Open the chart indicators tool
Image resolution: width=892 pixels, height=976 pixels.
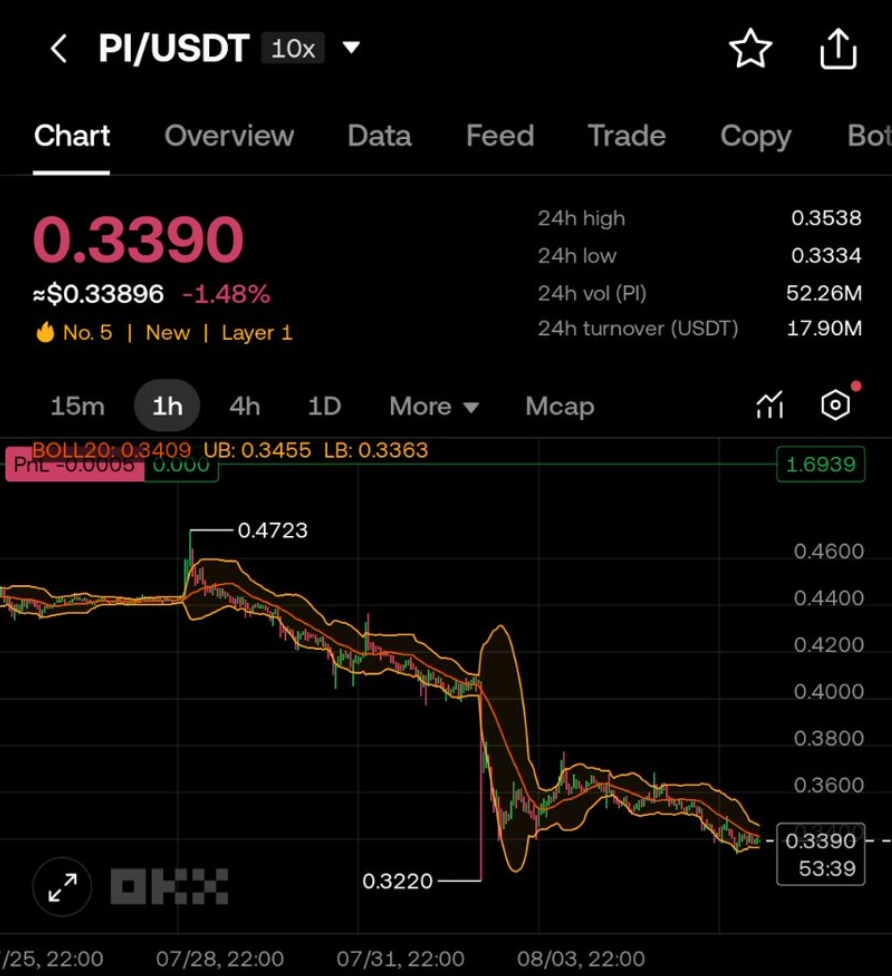click(x=769, y=405)
